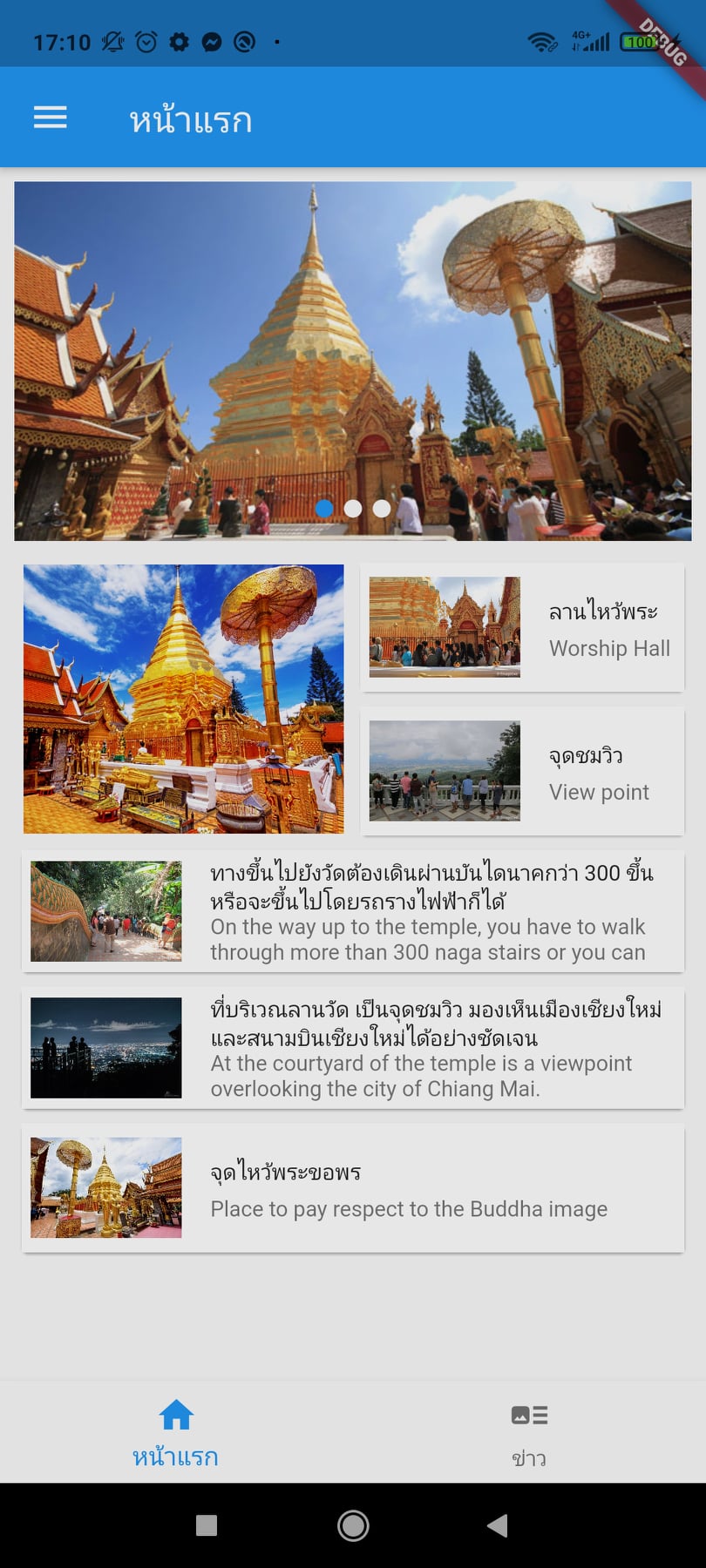Select the third carousel page dot
Image resolution: width=706 pixels, height=1568 pixels.
coord(382,509)
